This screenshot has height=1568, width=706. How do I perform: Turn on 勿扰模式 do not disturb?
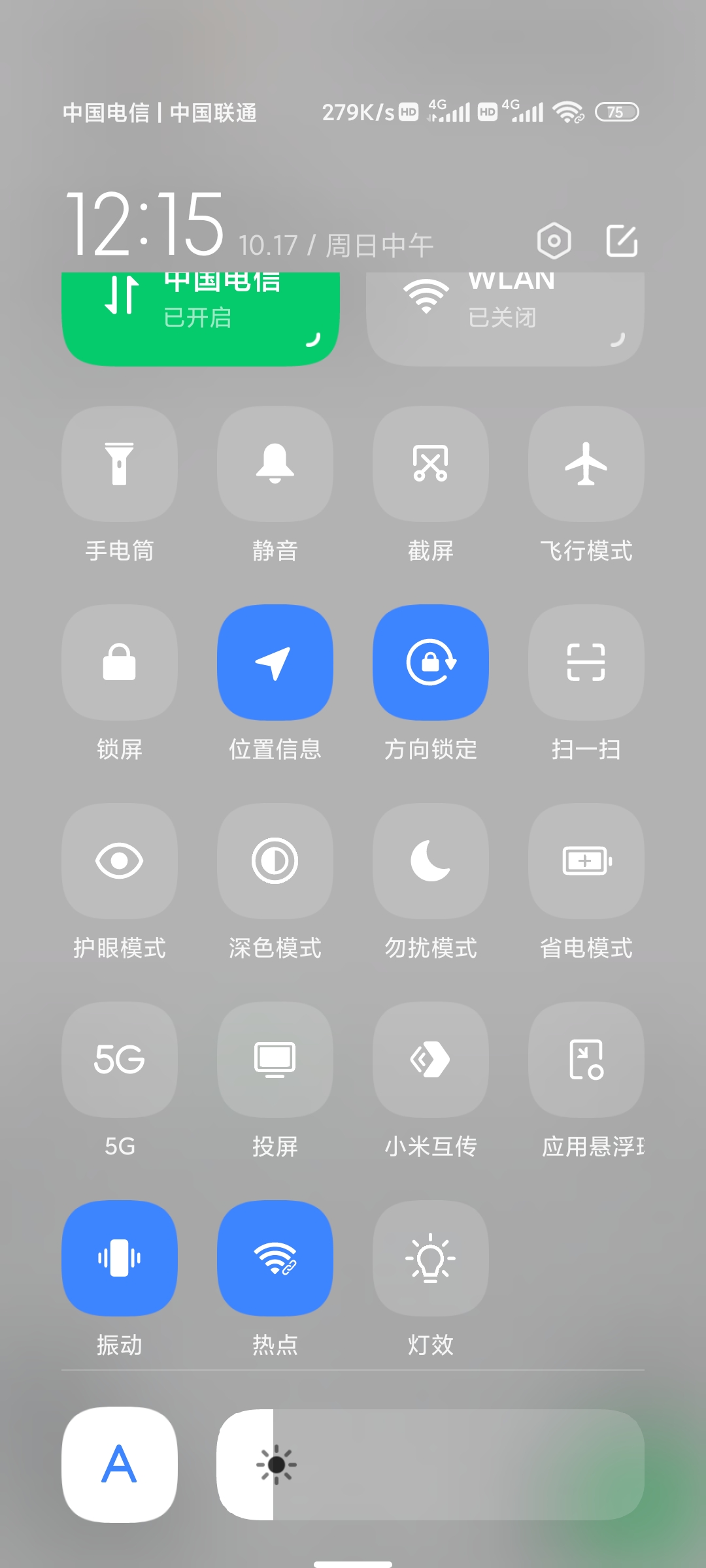click(431, 861)
